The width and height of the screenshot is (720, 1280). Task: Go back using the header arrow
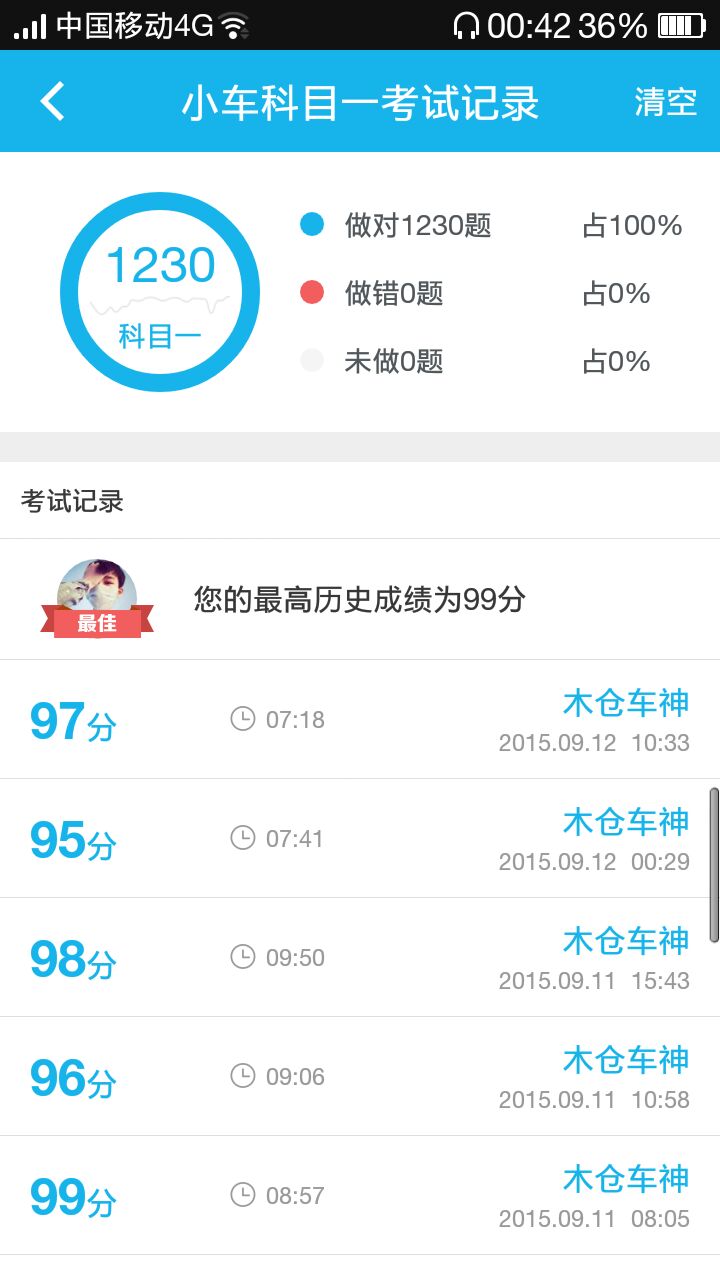[x=52, y=101]
